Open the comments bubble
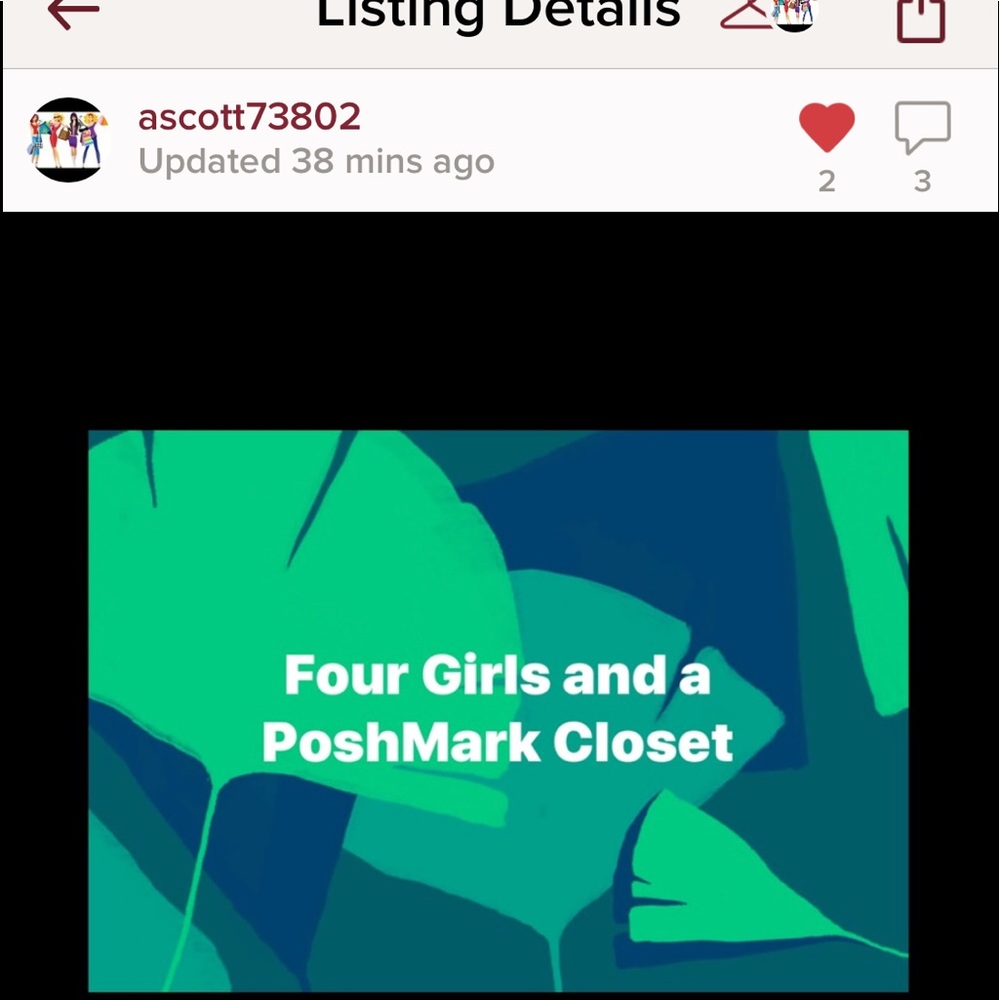The image size is (1000, 1000). click(921, 128)
